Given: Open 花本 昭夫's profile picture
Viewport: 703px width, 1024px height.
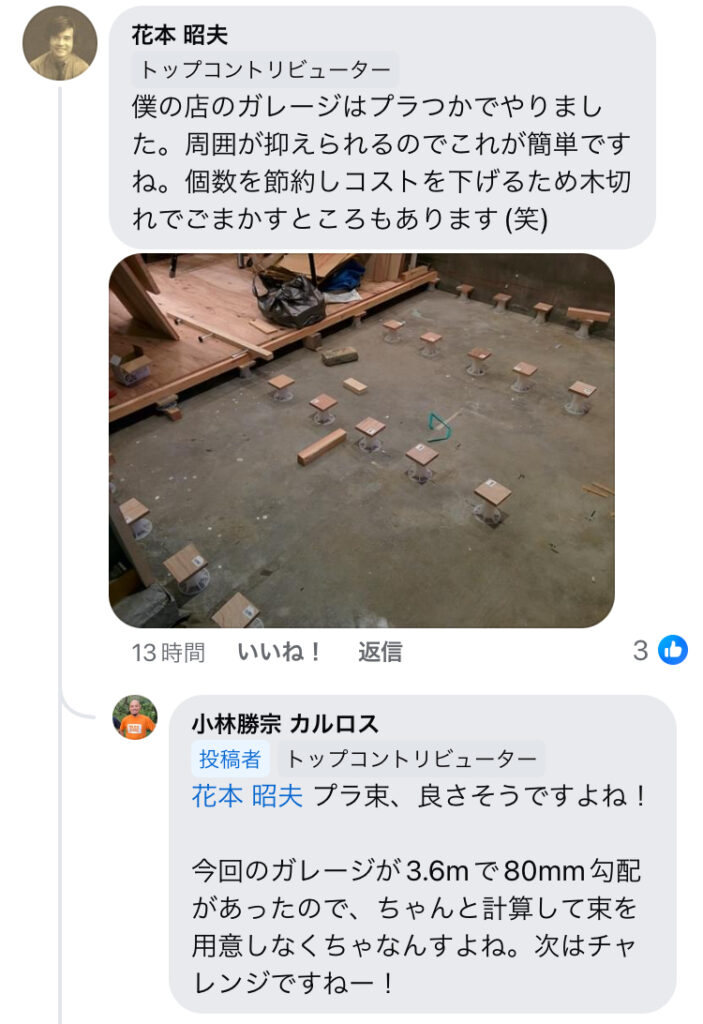Looking at the screenshot, I should (x=60, y=43).
